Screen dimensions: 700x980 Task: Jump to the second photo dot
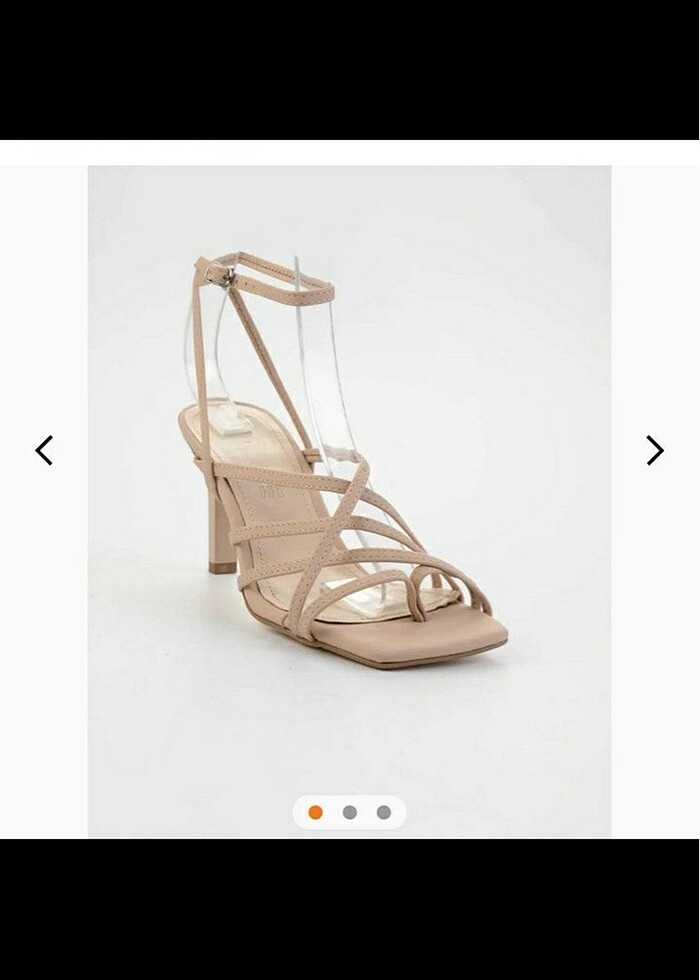[x=349, y=812]
